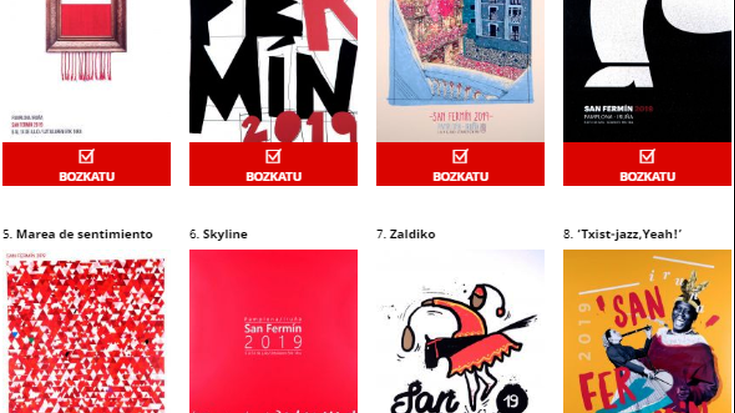Vote Bozkatu under the blue building poster
This screenshot has height=413, width=735.
(460, 165)
